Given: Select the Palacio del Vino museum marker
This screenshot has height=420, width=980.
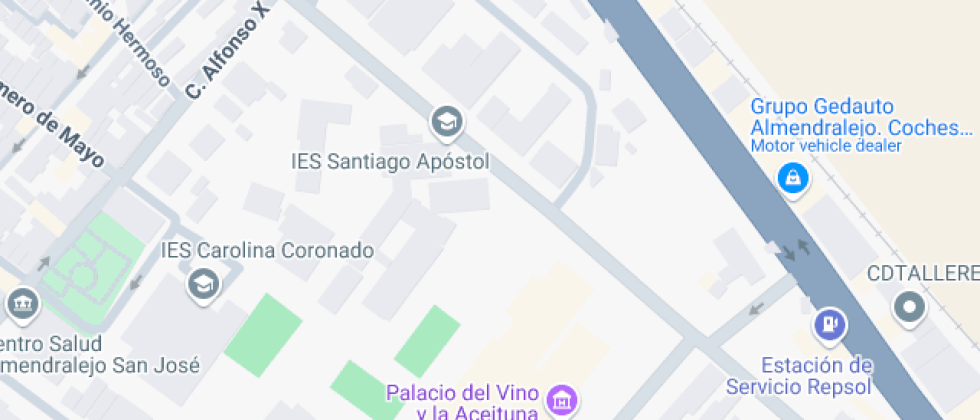Looking at the screenshot, I should pos(564,399).
